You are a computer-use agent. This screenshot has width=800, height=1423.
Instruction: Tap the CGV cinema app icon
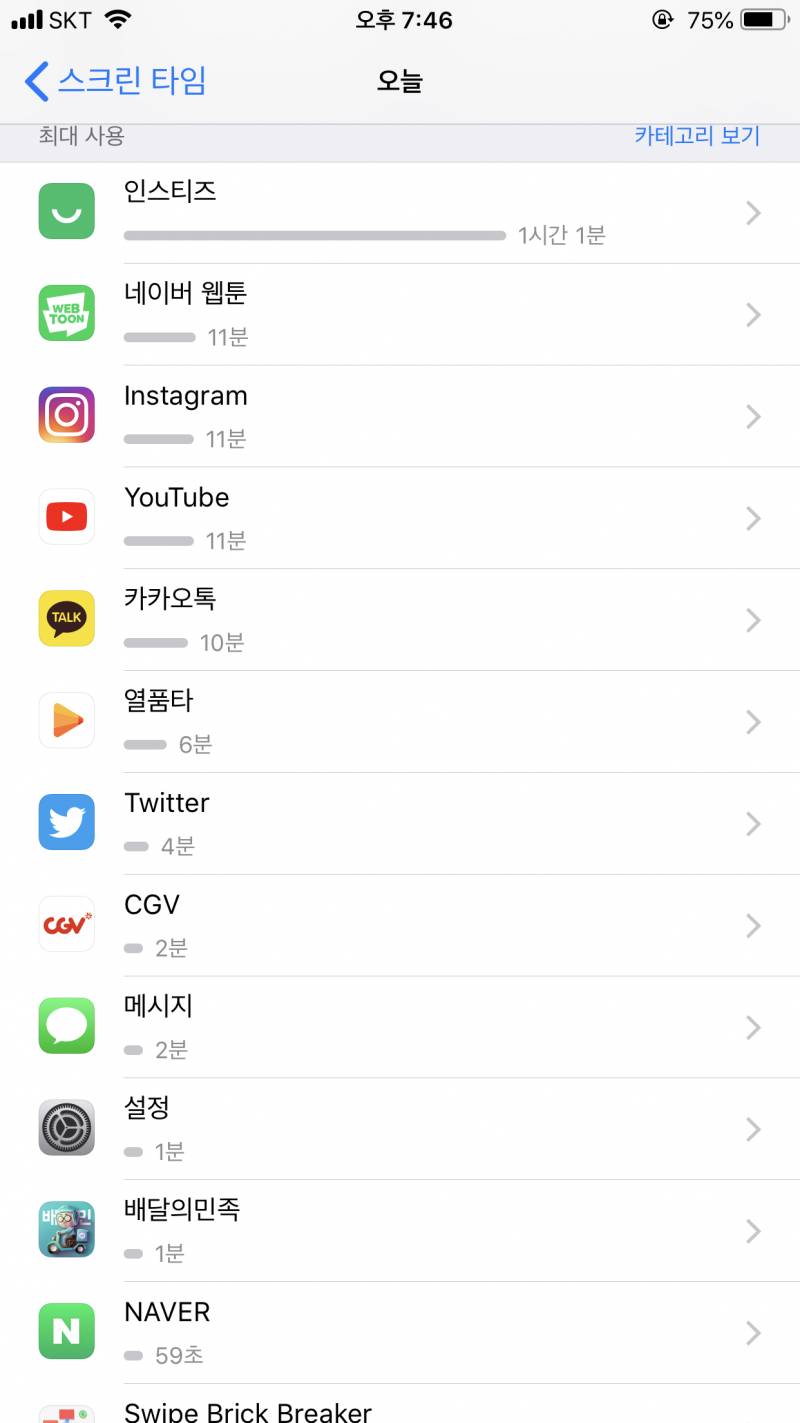point(66,924)
